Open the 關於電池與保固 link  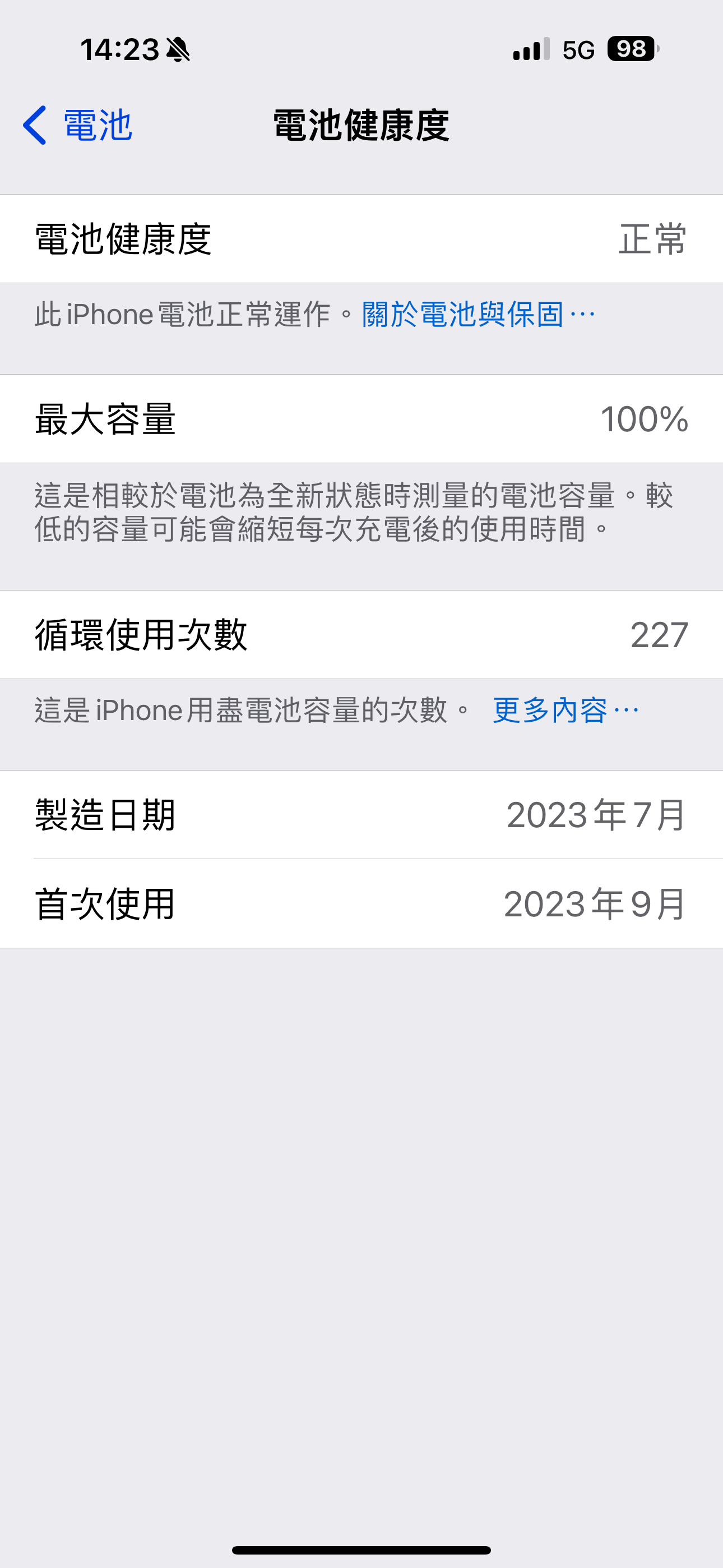478,315
